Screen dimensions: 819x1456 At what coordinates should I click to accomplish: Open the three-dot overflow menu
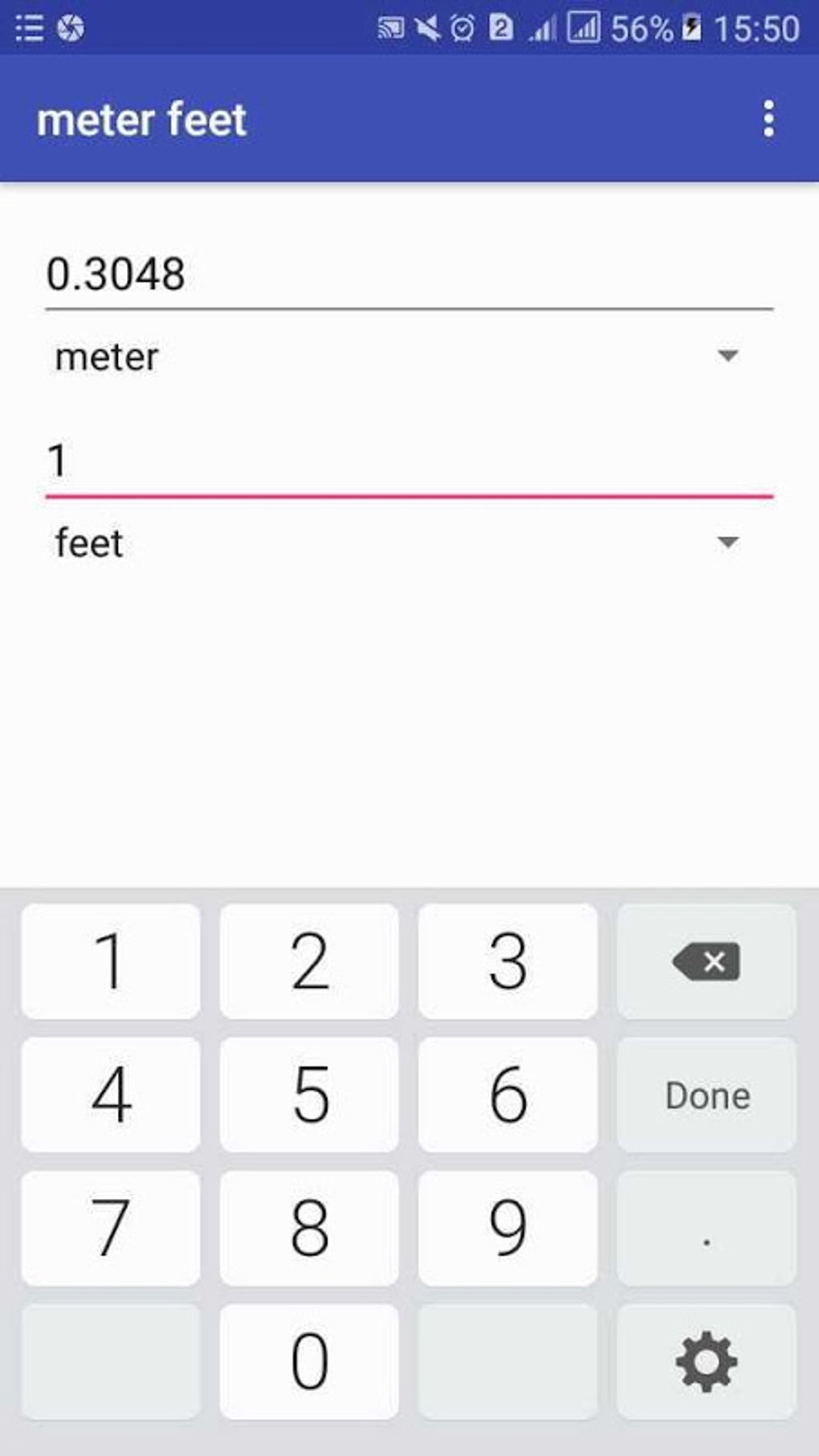coord(768,119)
